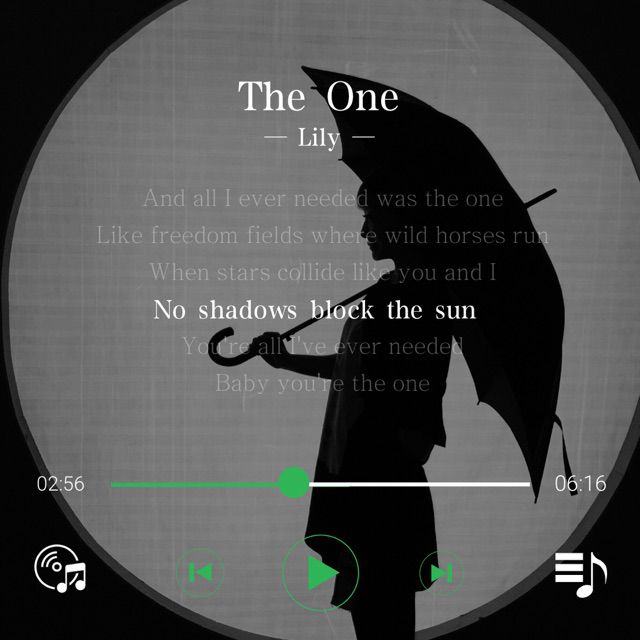Skip to the next track
The height and width of the screenshot is (640, 640).
coord(440,573)
